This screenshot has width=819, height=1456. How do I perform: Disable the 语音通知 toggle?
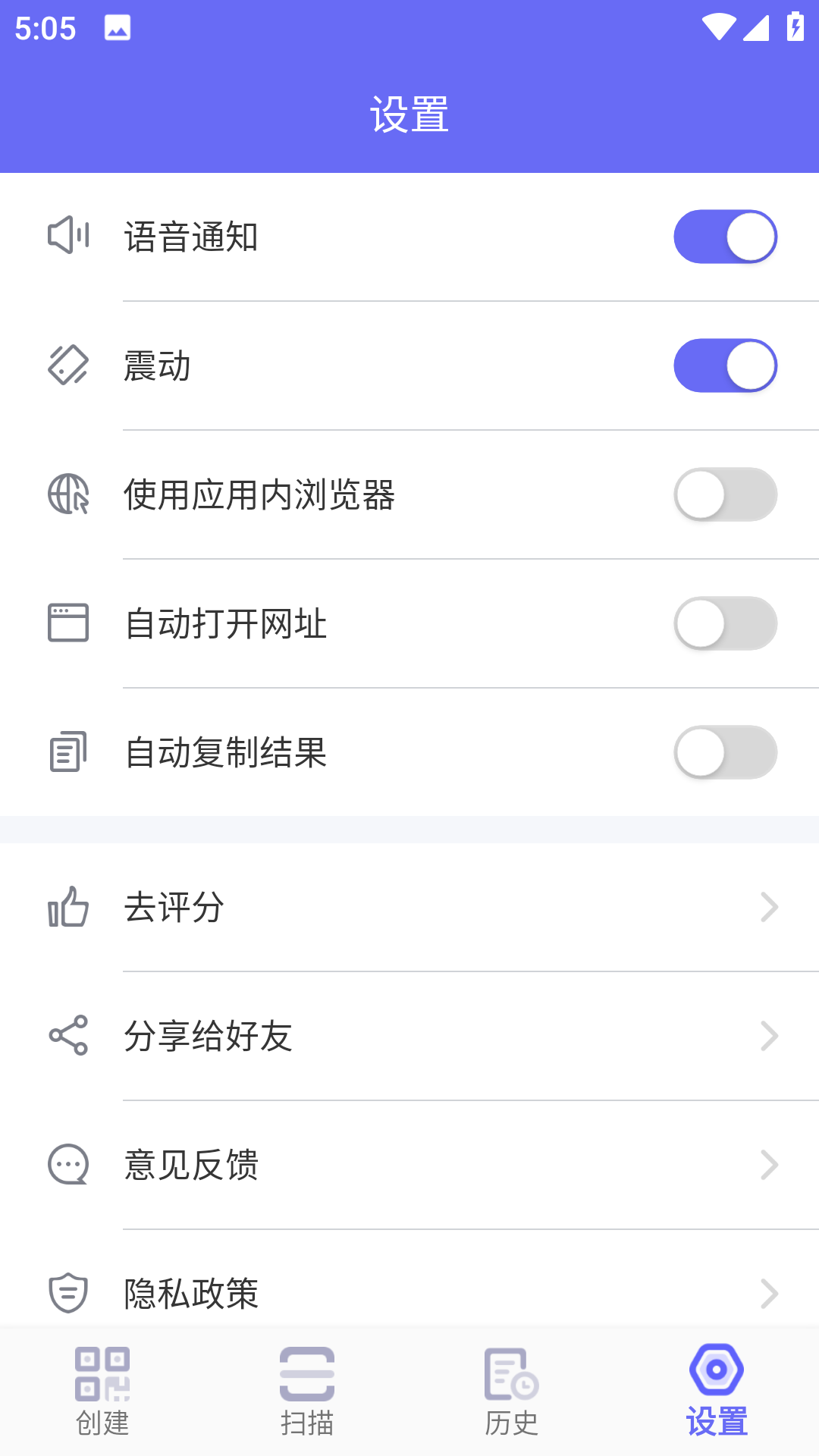click(726, 236)
